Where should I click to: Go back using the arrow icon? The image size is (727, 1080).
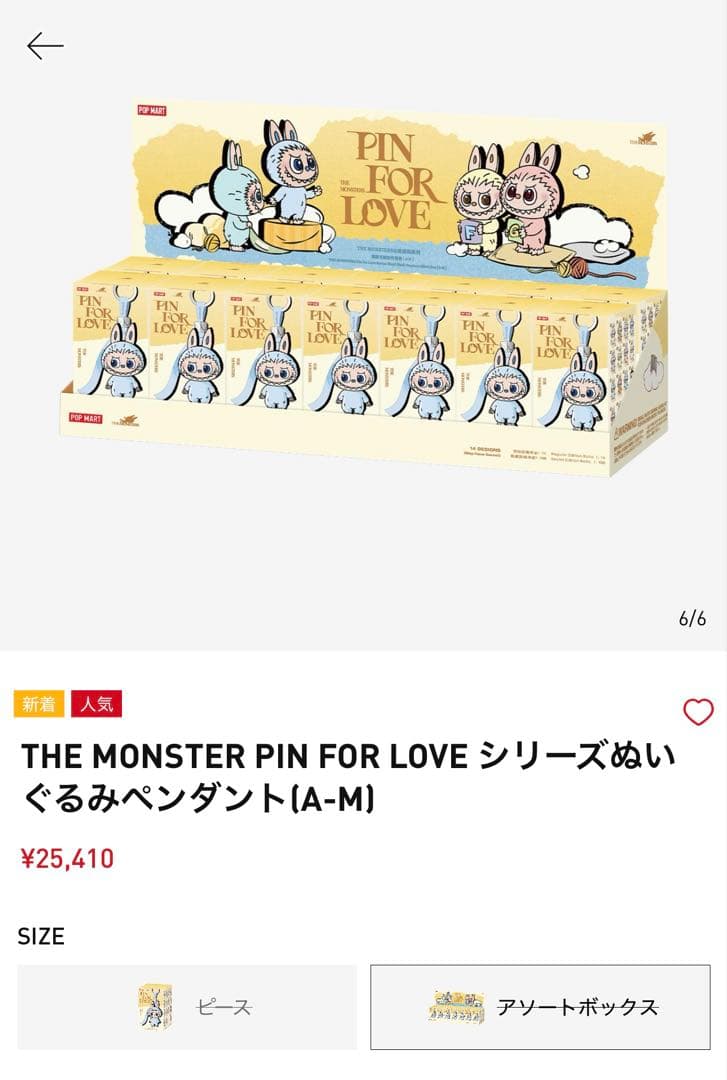(45, 46)
